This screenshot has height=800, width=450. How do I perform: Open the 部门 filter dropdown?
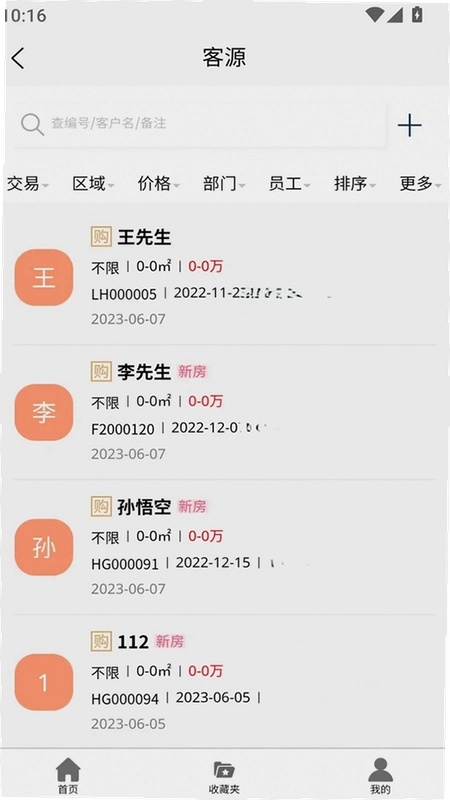coord(224,184)
